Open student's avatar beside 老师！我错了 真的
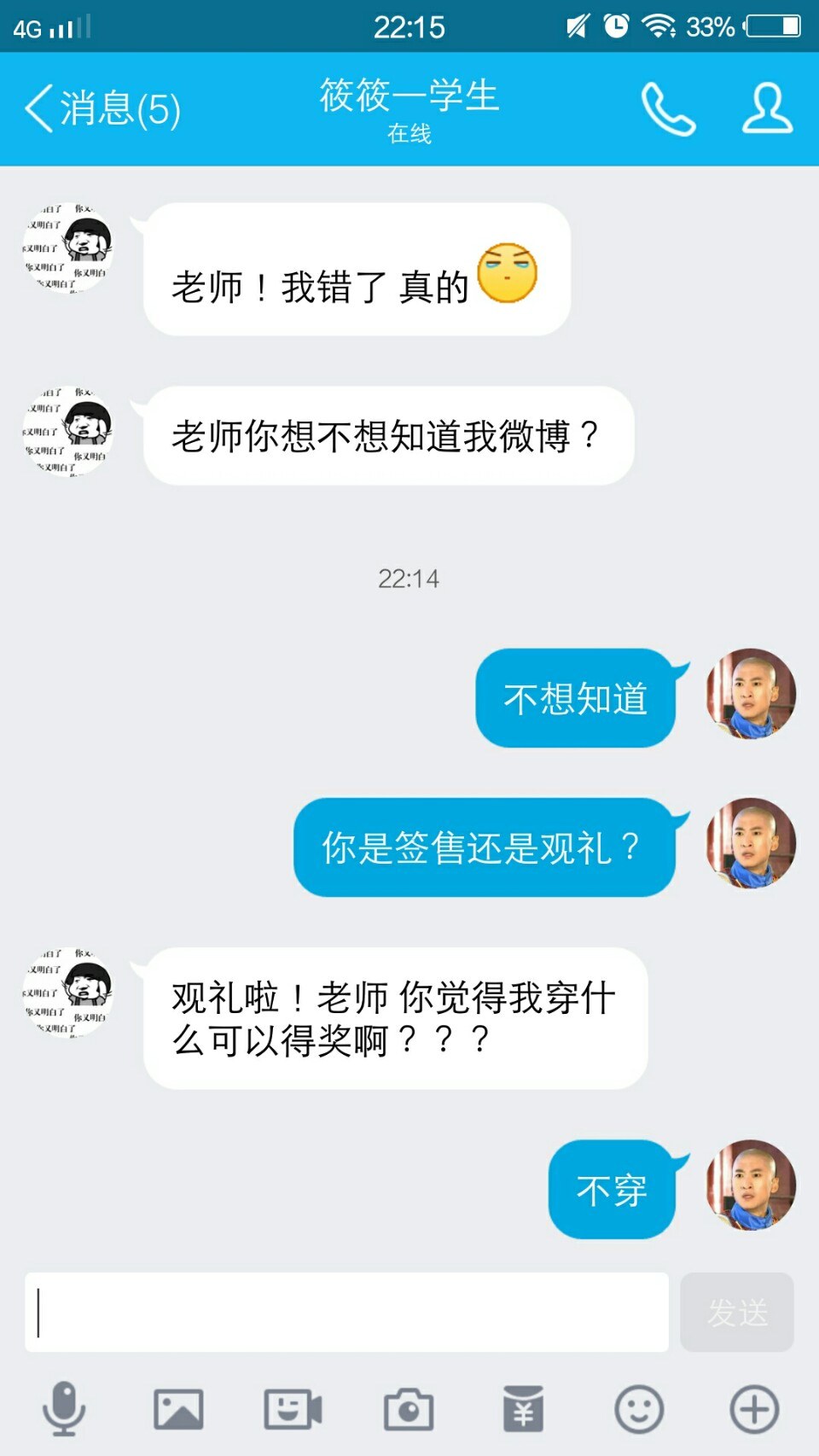This screenshot has height=1456, width=819. point(67,248)
